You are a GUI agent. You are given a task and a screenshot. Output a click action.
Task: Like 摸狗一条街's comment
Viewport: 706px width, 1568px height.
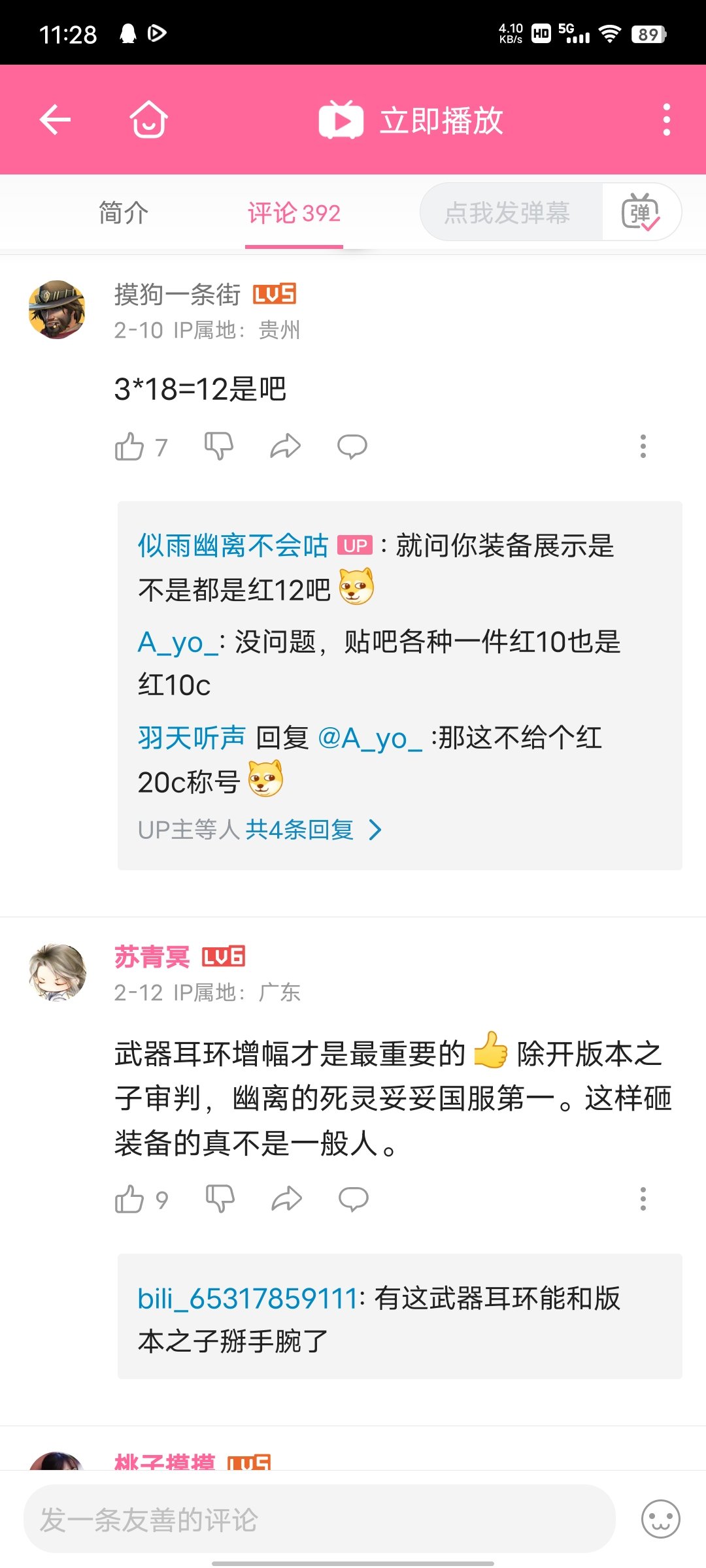click(129, 447)
